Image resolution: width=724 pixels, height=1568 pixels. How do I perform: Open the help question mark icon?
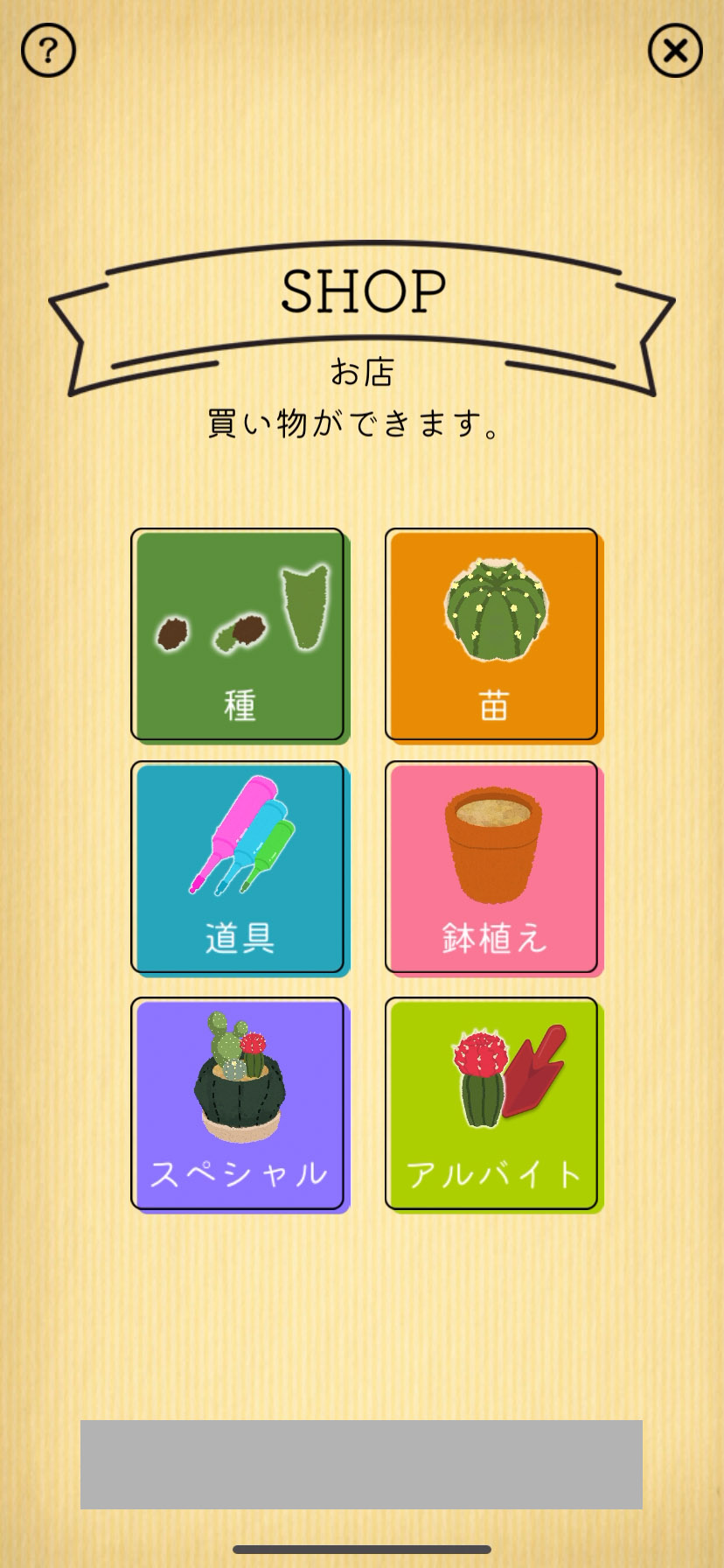(x=48, y=50)
